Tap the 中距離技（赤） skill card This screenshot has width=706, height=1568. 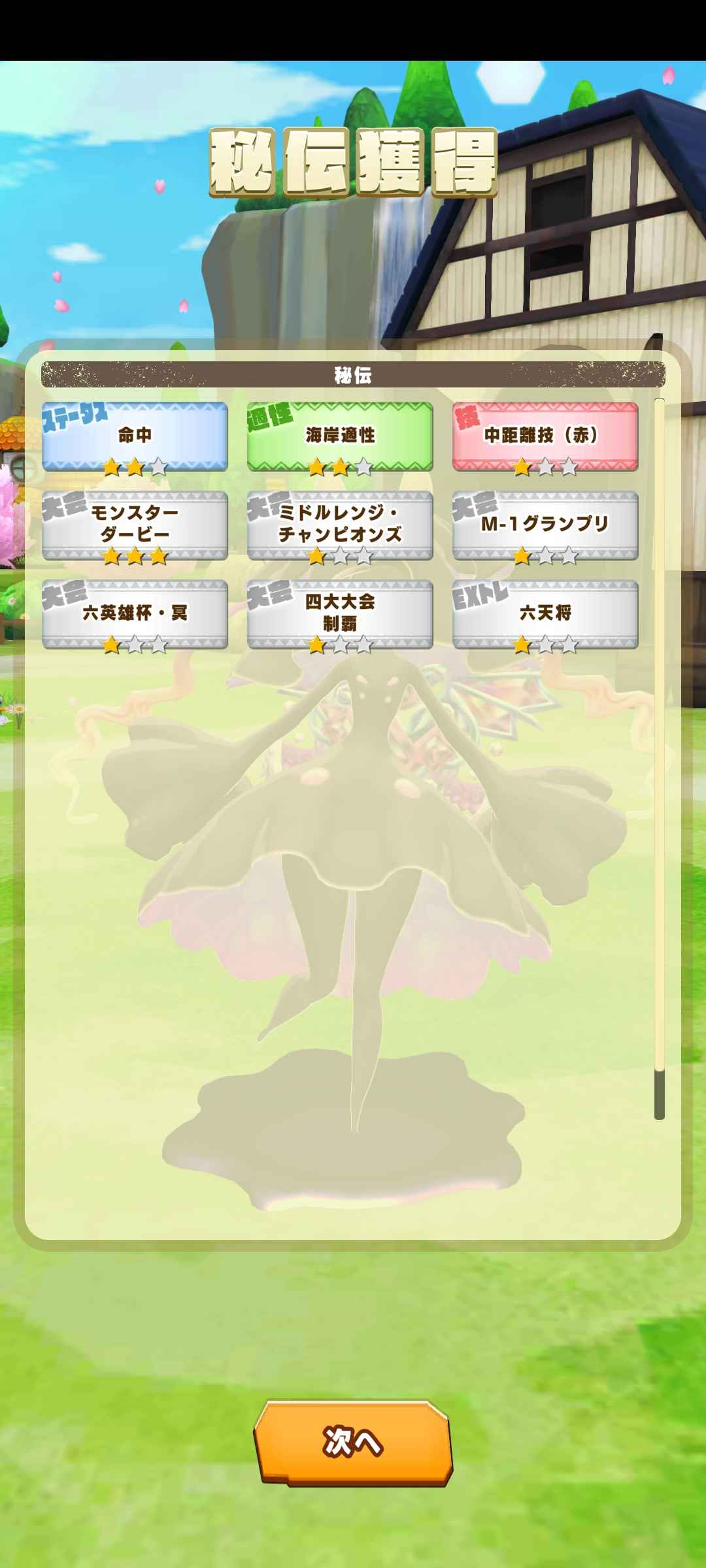click(x=545, y=436)
